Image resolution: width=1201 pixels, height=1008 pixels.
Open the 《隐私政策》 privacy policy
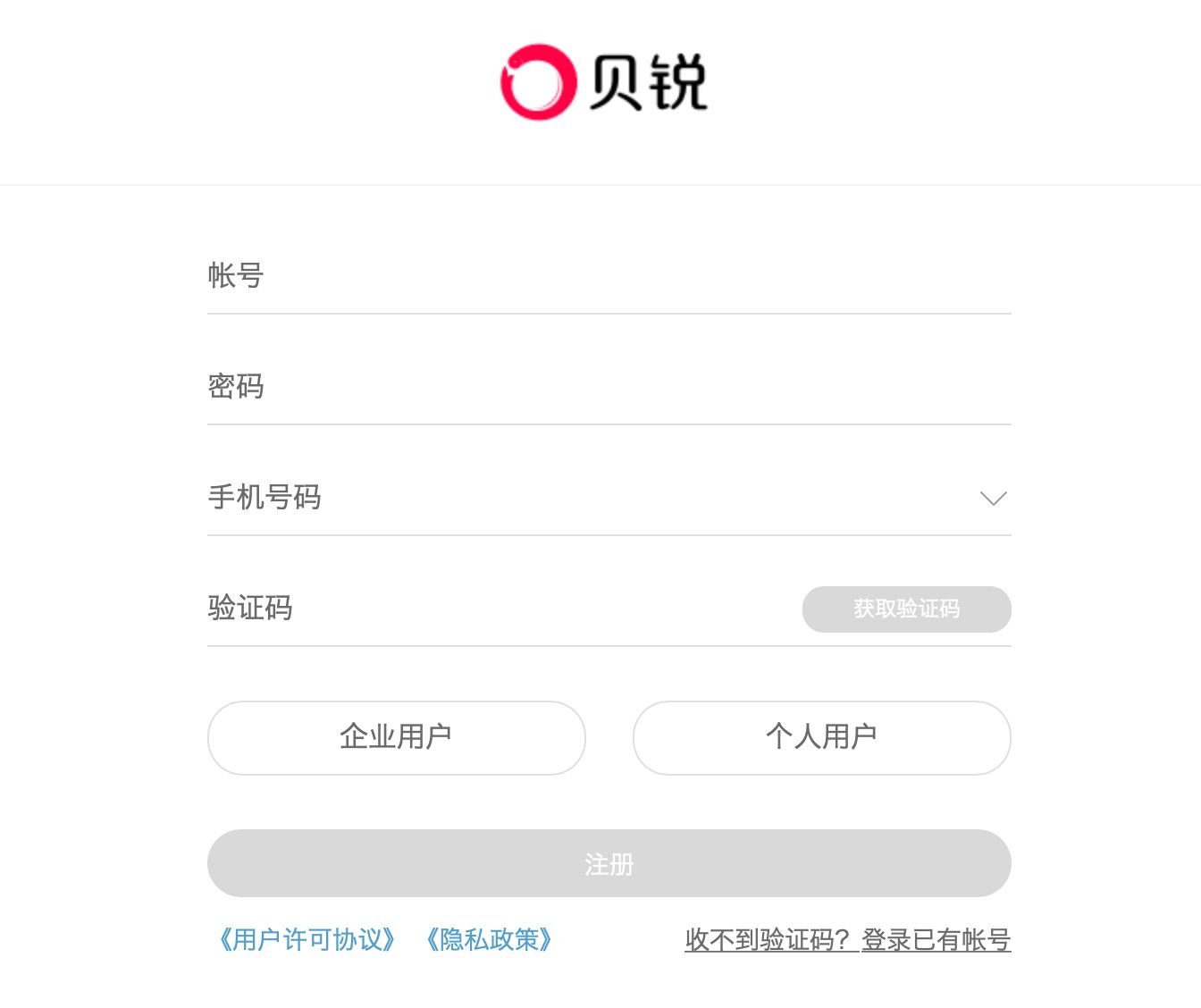pos(489,939)
